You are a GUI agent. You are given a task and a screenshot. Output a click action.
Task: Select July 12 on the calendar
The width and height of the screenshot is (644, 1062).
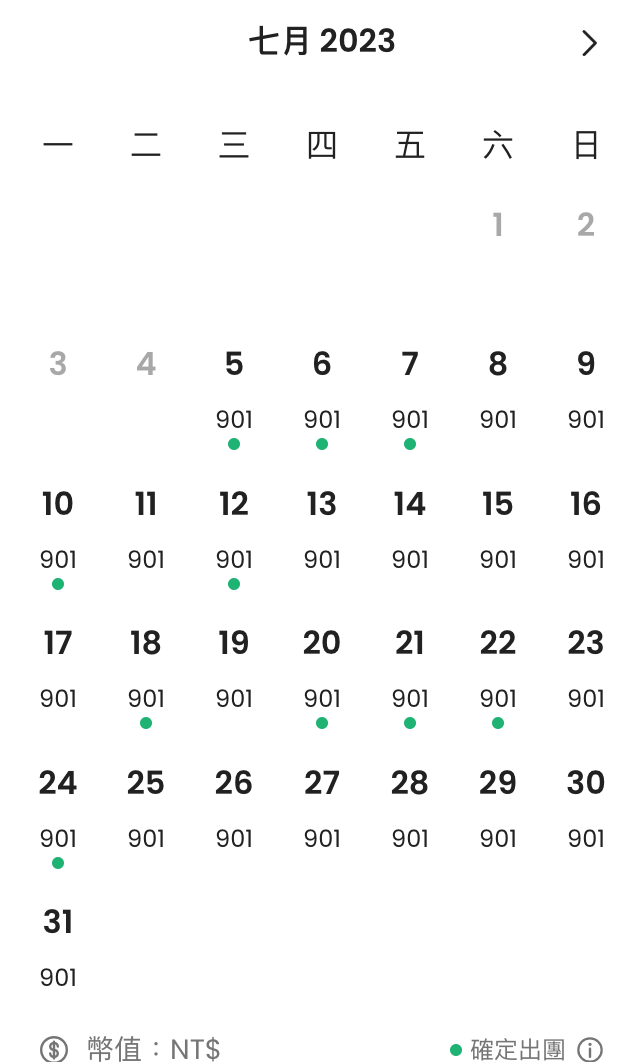tap(234, 538)
